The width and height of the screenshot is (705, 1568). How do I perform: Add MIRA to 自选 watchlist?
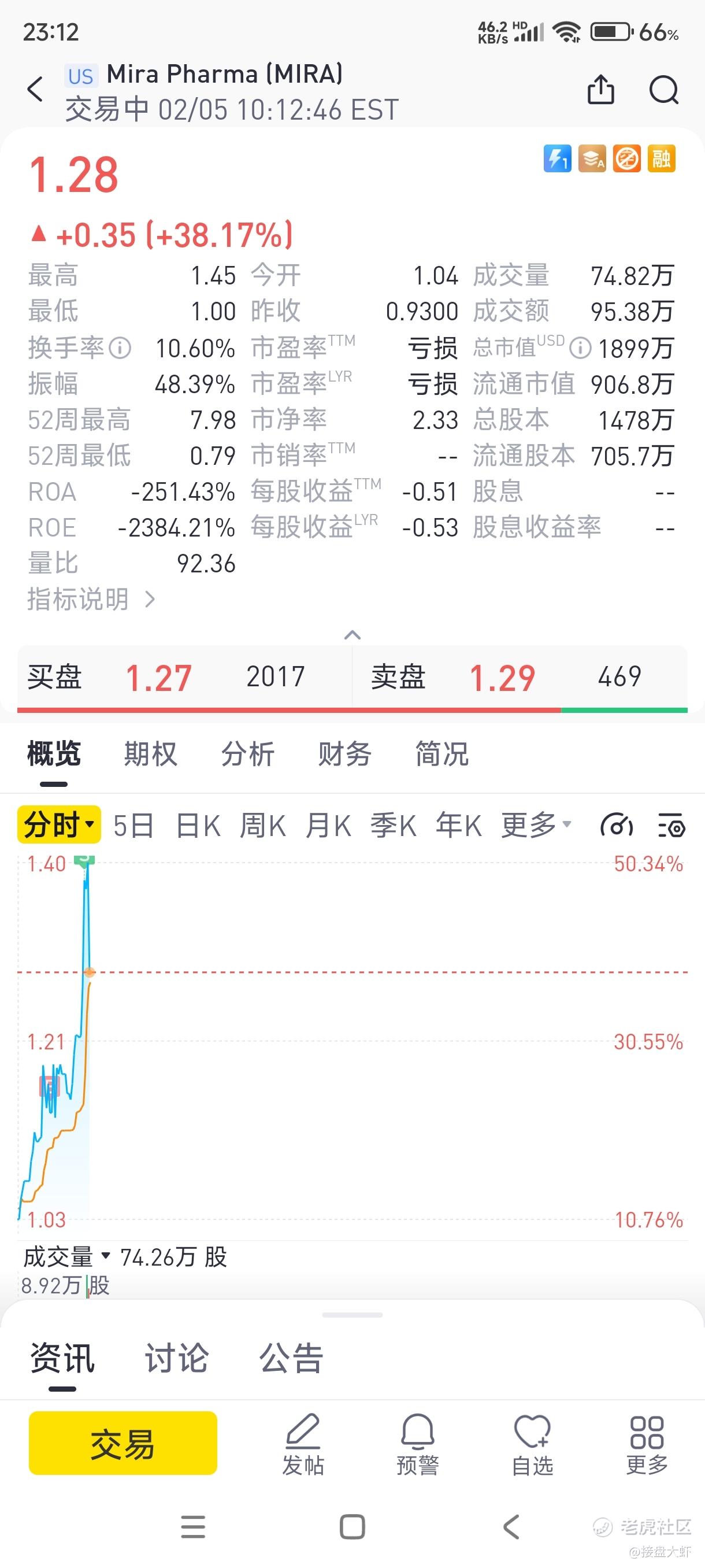pyautogui.click(x=532, y=1444)
